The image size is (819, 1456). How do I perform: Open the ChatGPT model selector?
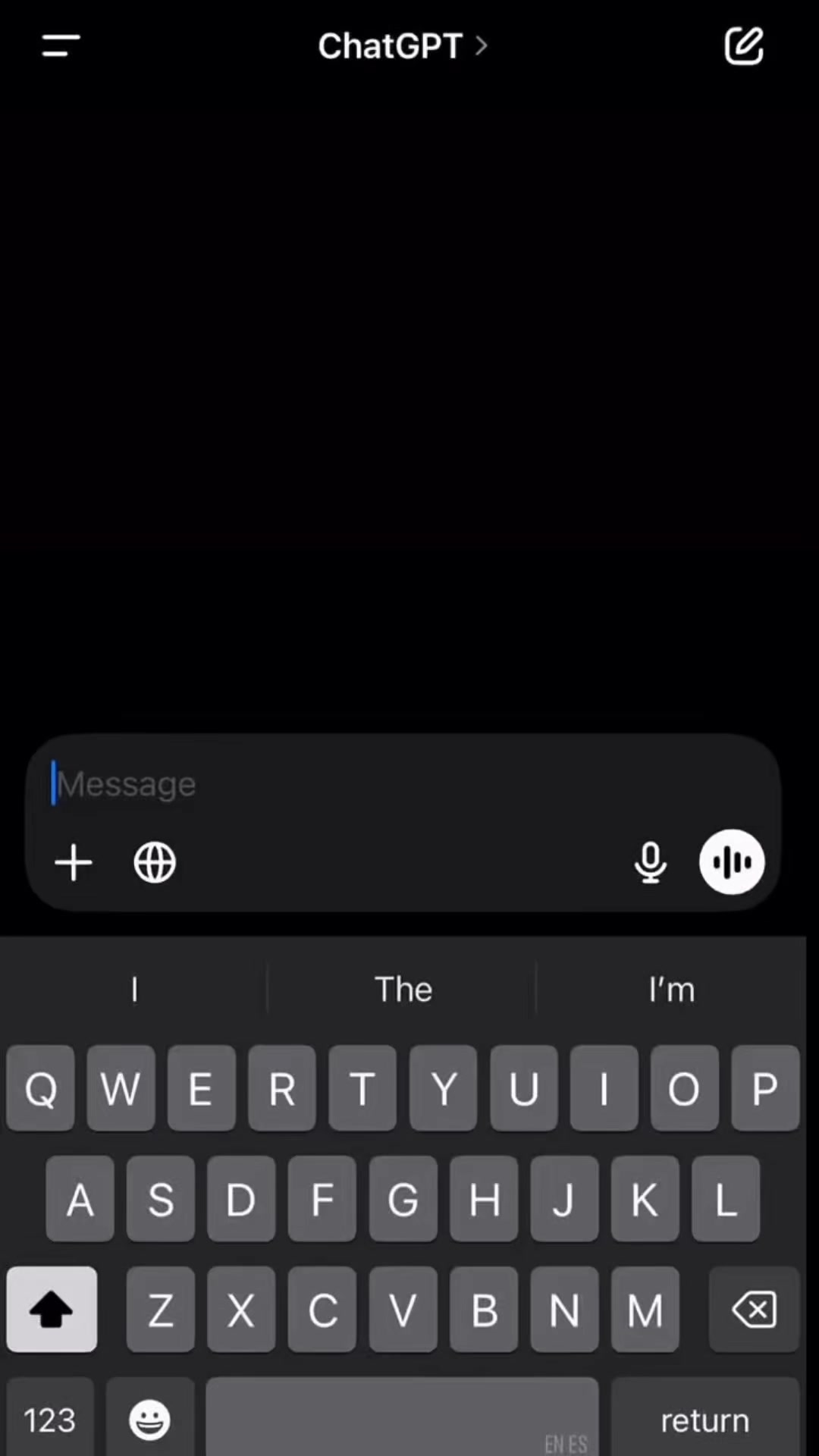click(403, 46)
